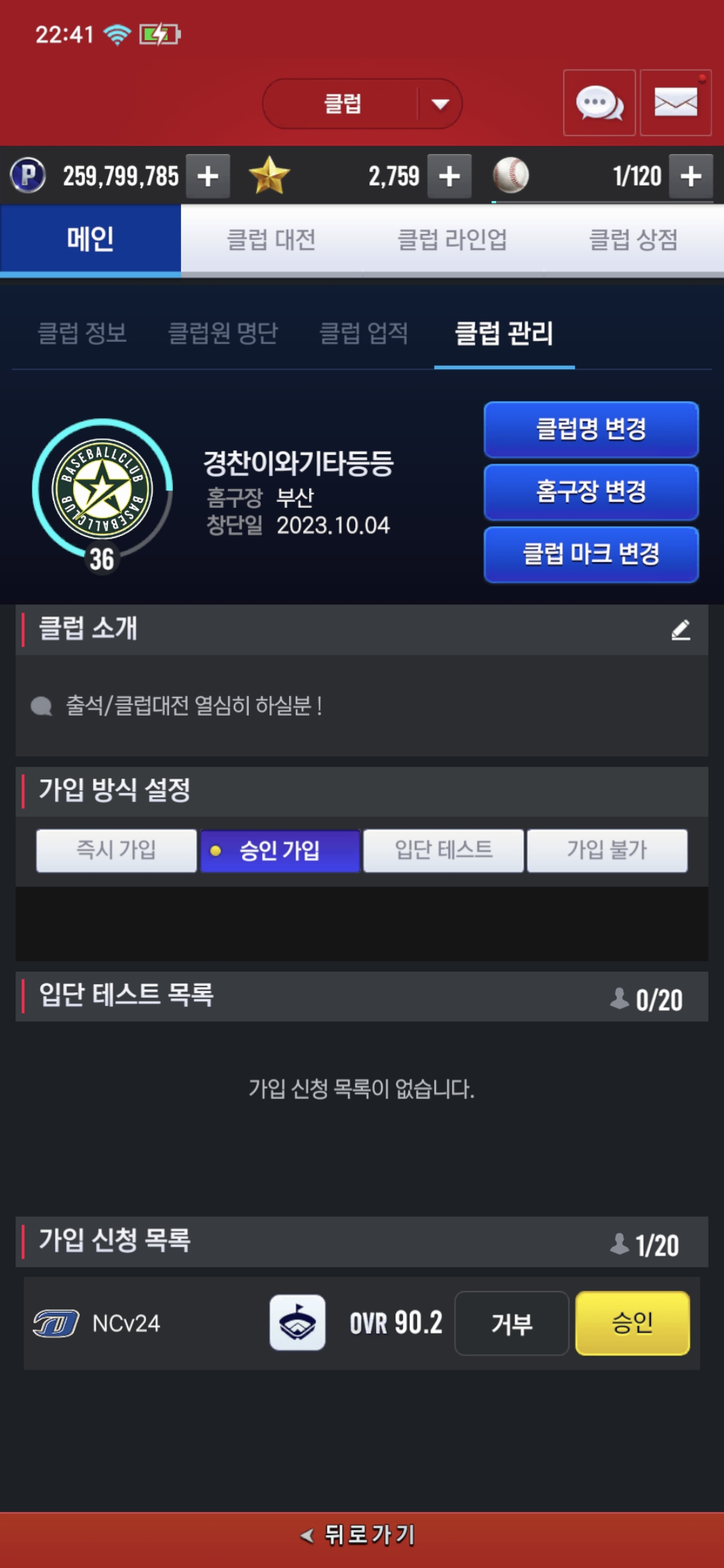
Task: Add more stars with the plus button
Action: [449, 176]
